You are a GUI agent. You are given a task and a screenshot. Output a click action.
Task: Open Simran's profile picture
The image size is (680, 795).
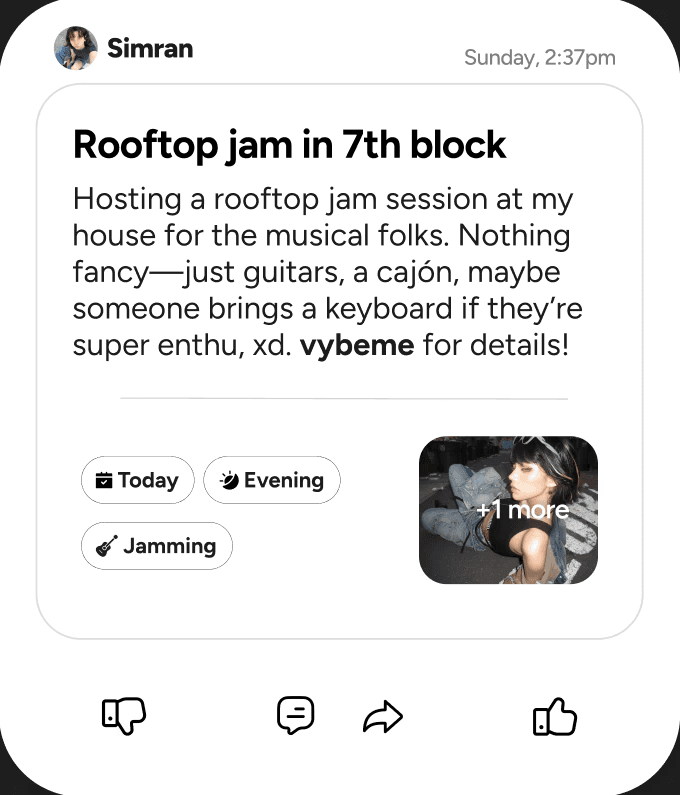(76, 48)
